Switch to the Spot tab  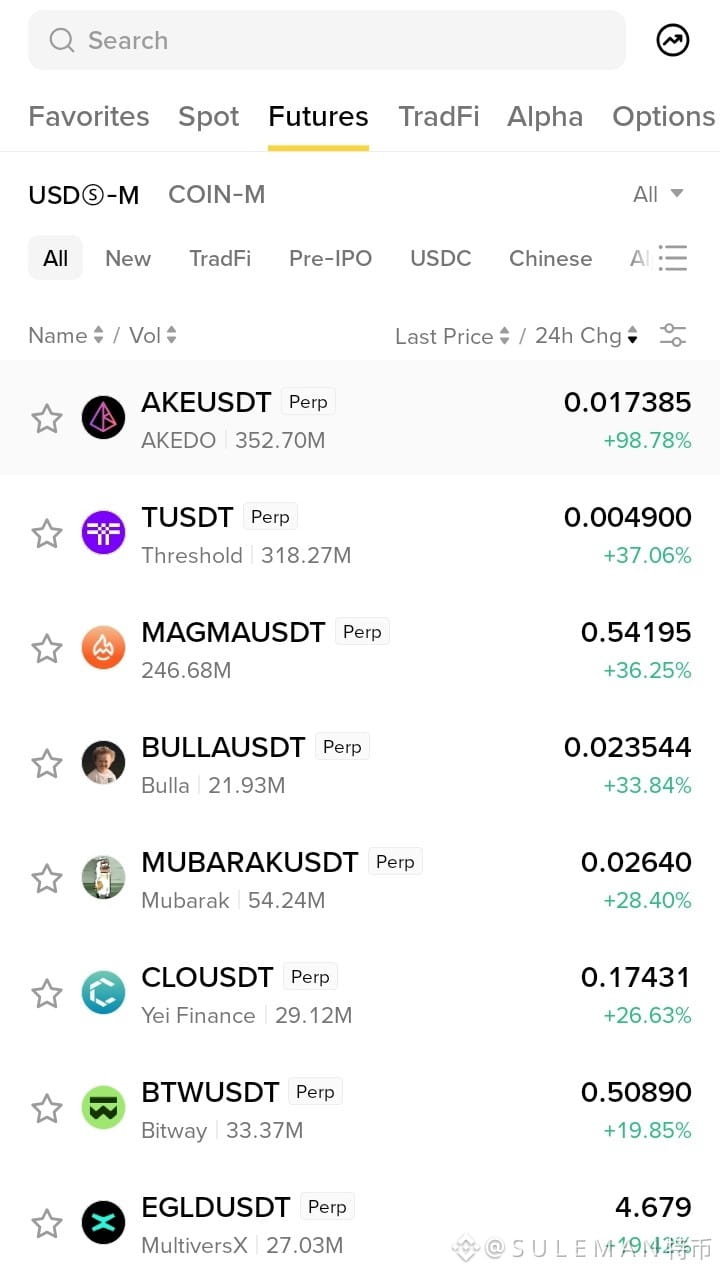pyautogui.click(x=209, y=117)
